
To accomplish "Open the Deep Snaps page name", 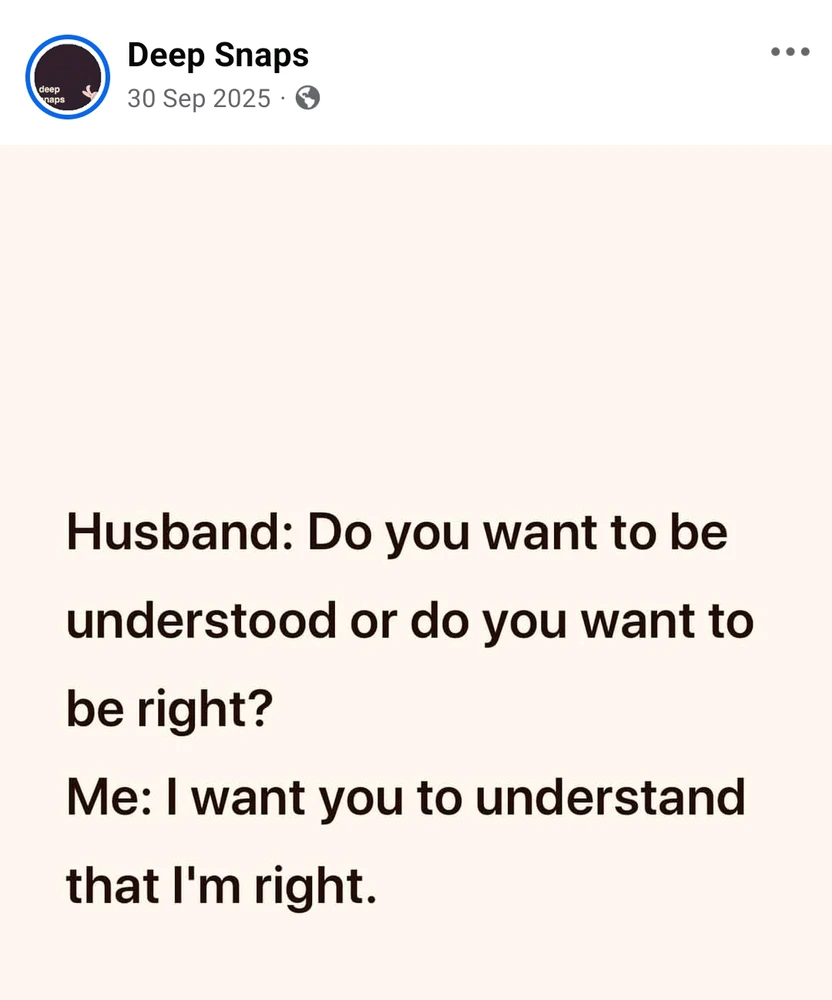I will 218,56.
